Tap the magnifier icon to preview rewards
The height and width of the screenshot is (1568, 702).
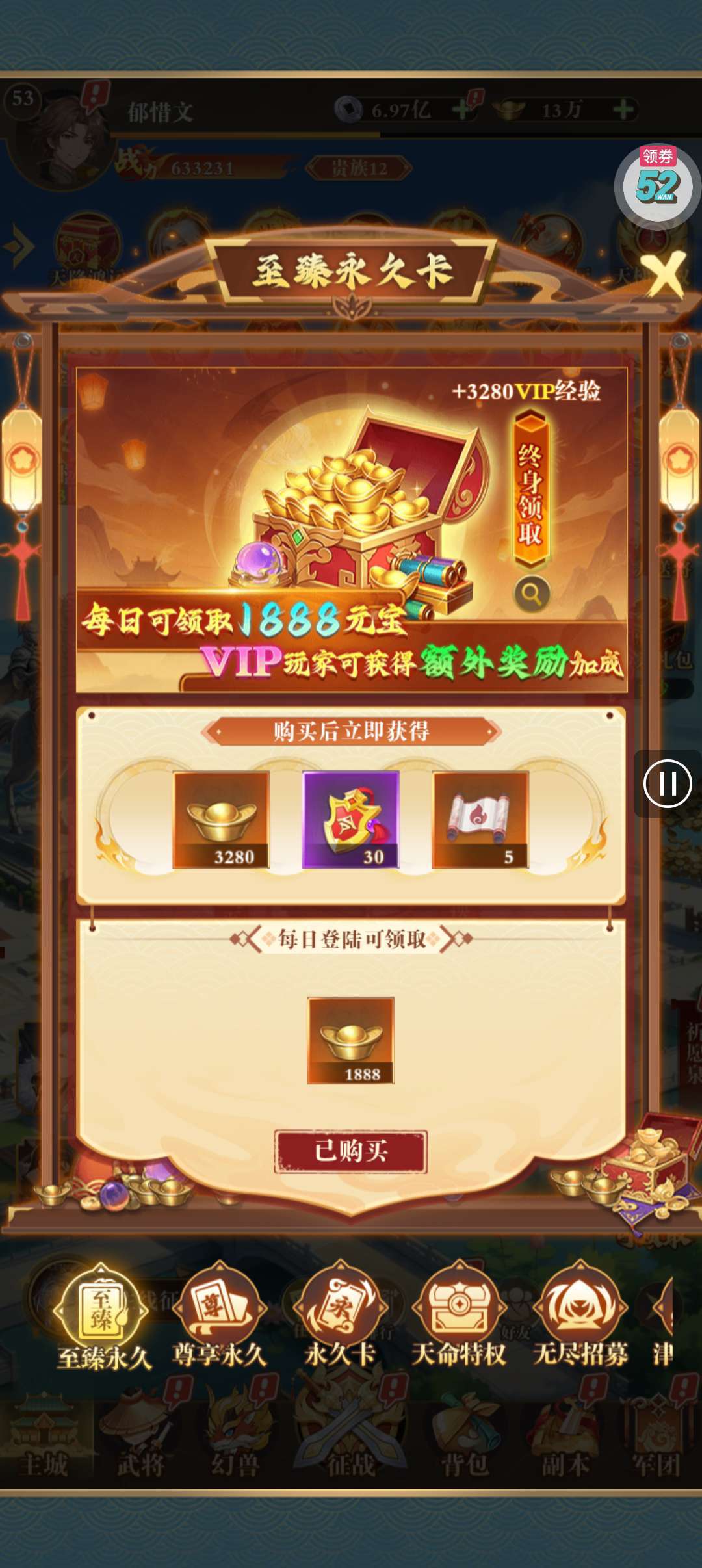532,594
